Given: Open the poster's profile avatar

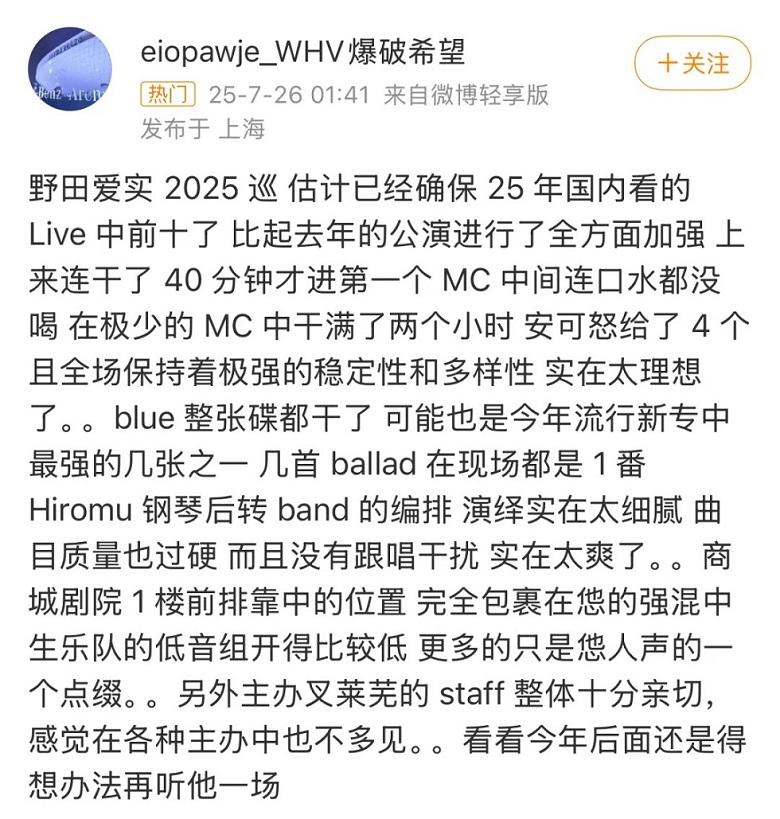Looking at the screenshot, I should click(70, 70).
